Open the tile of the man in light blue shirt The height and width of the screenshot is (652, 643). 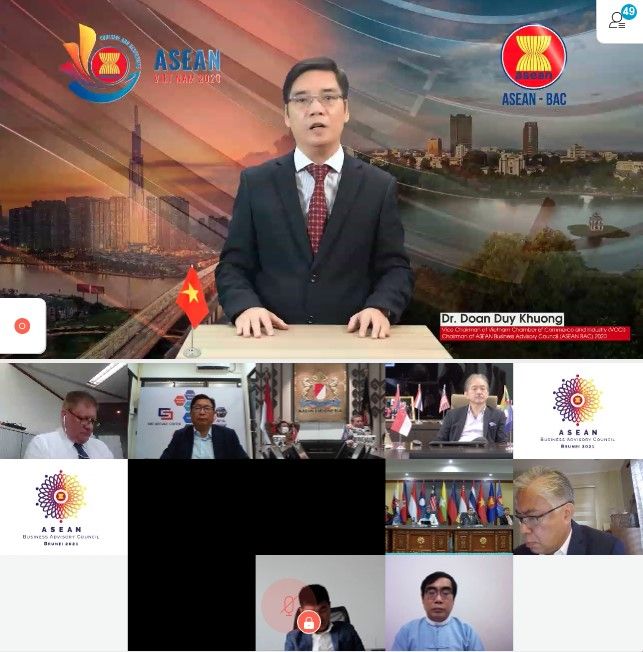pyautogui.click(x=449, y=604)
